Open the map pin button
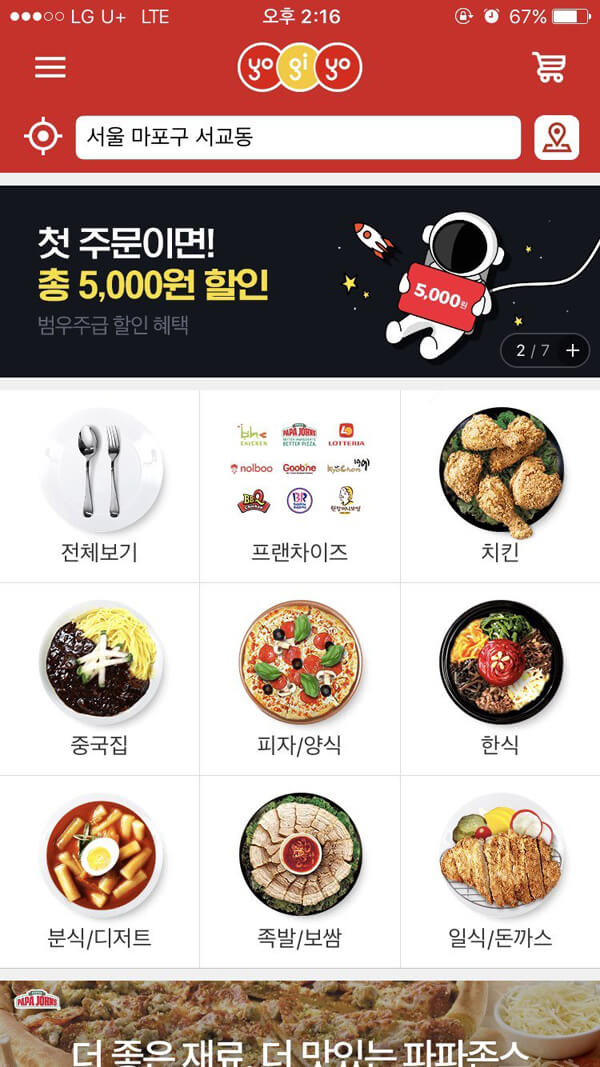 (557, 137)
